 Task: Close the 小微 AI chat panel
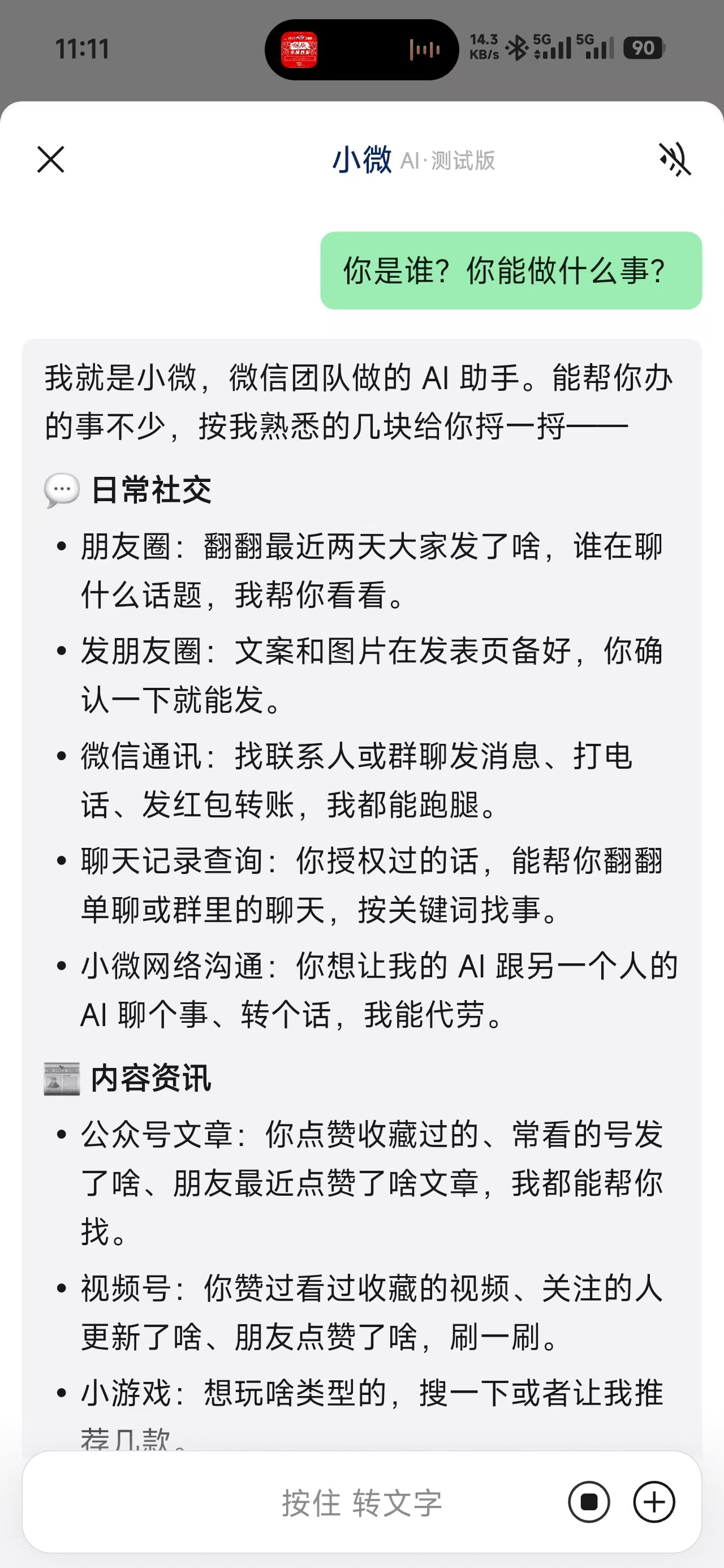[50, 160]
